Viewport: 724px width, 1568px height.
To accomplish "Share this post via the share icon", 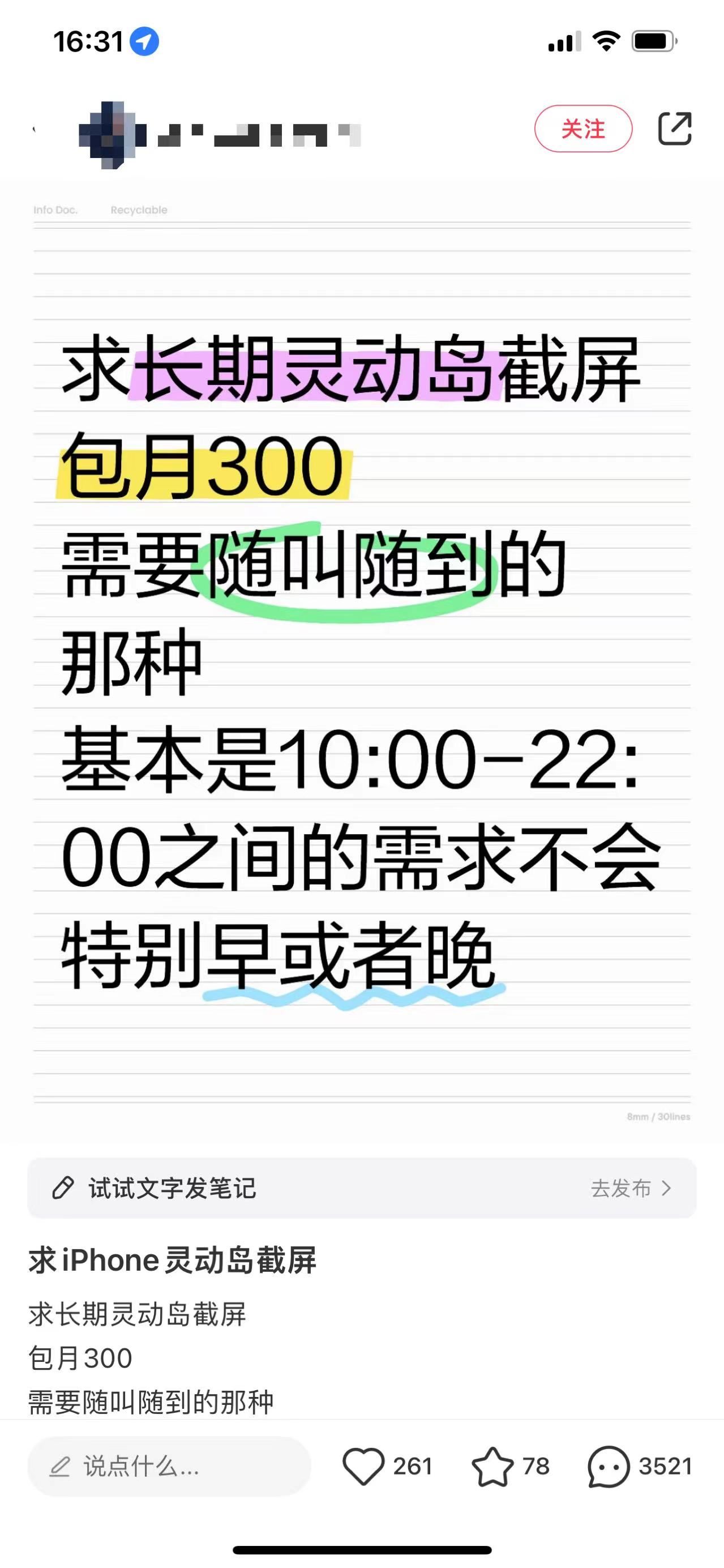I will tap(675, 129).
